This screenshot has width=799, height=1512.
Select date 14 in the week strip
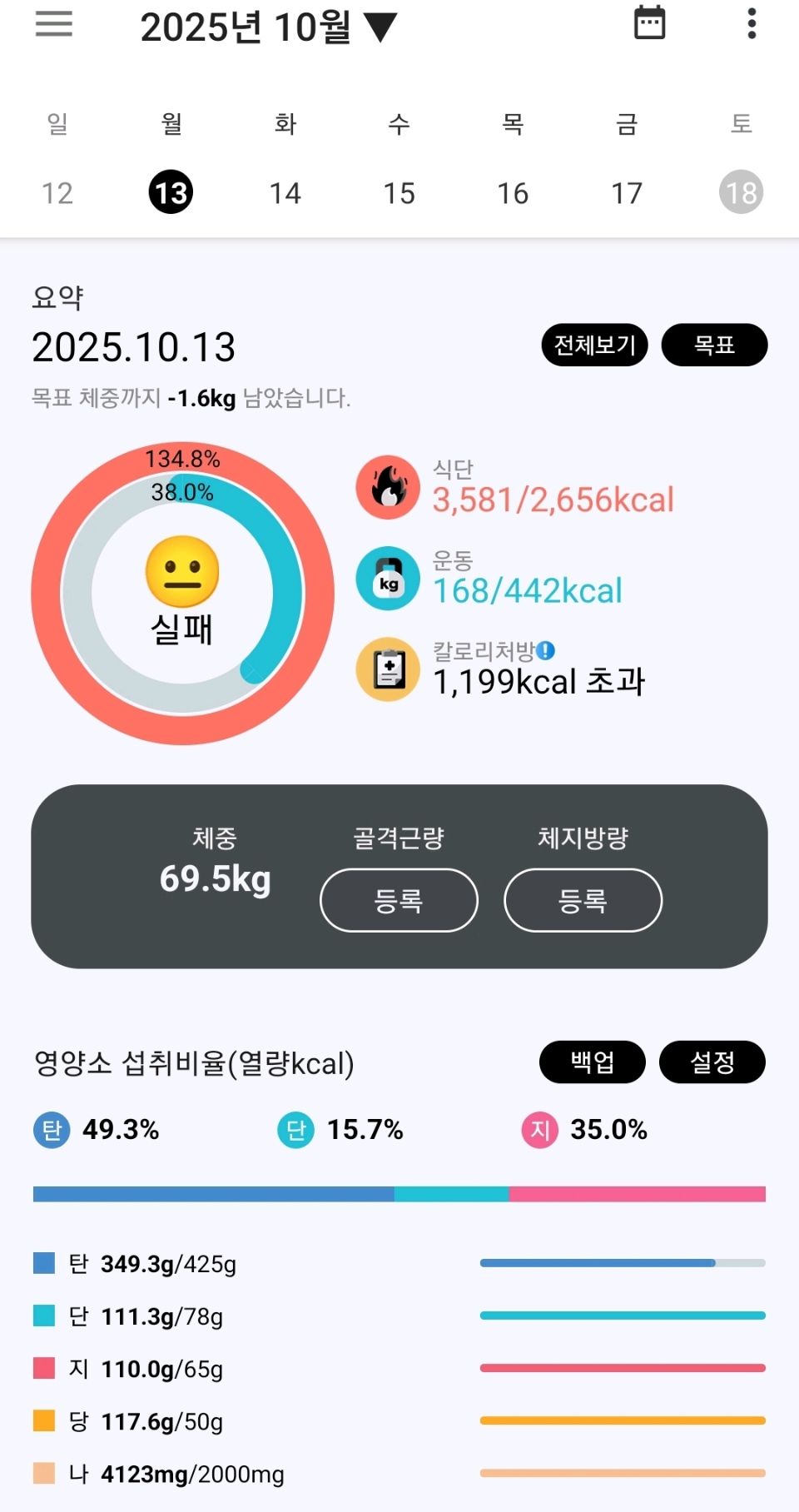click(x=285, y=193)
